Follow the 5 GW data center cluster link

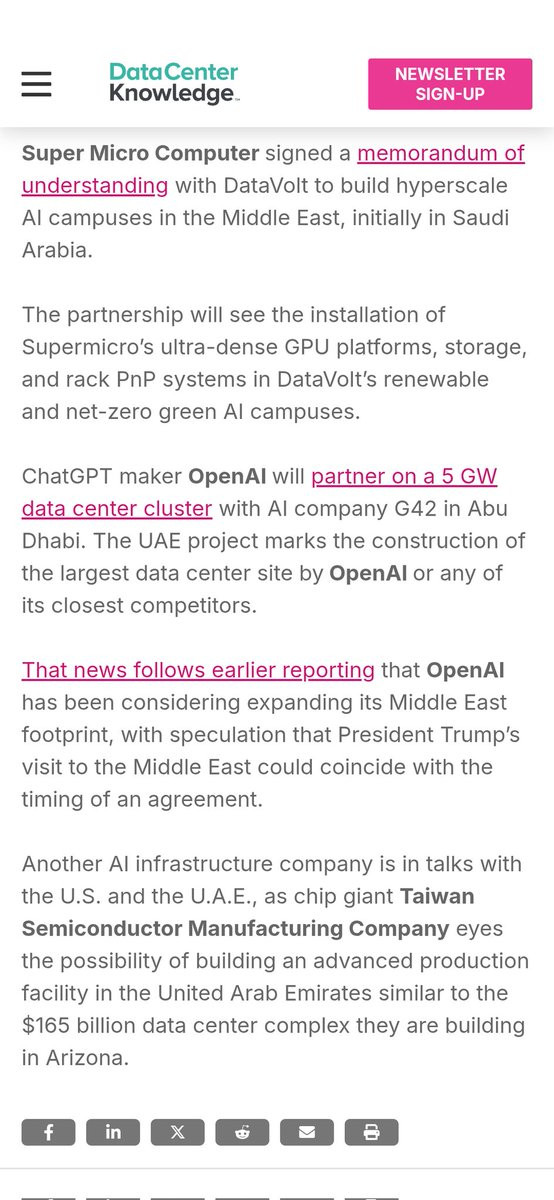[260, 492]
